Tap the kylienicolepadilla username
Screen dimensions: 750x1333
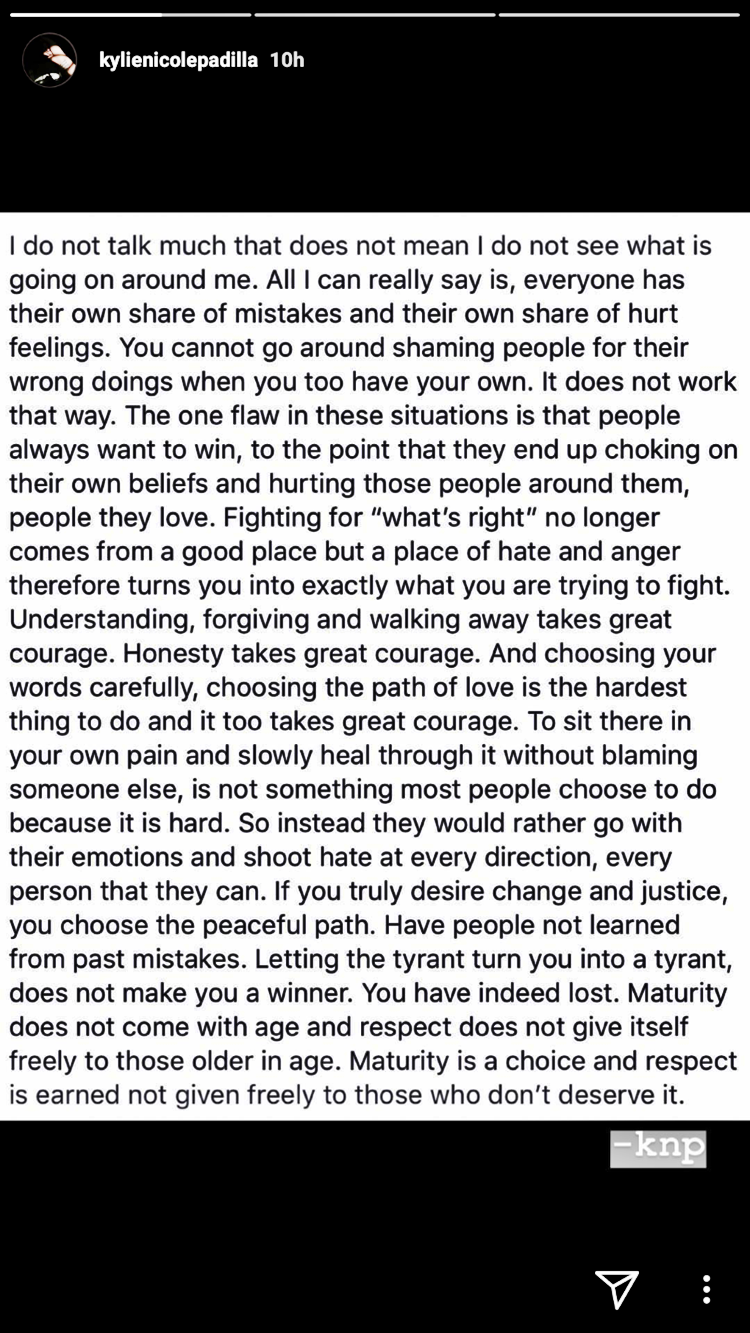click(x=178, y=60)
